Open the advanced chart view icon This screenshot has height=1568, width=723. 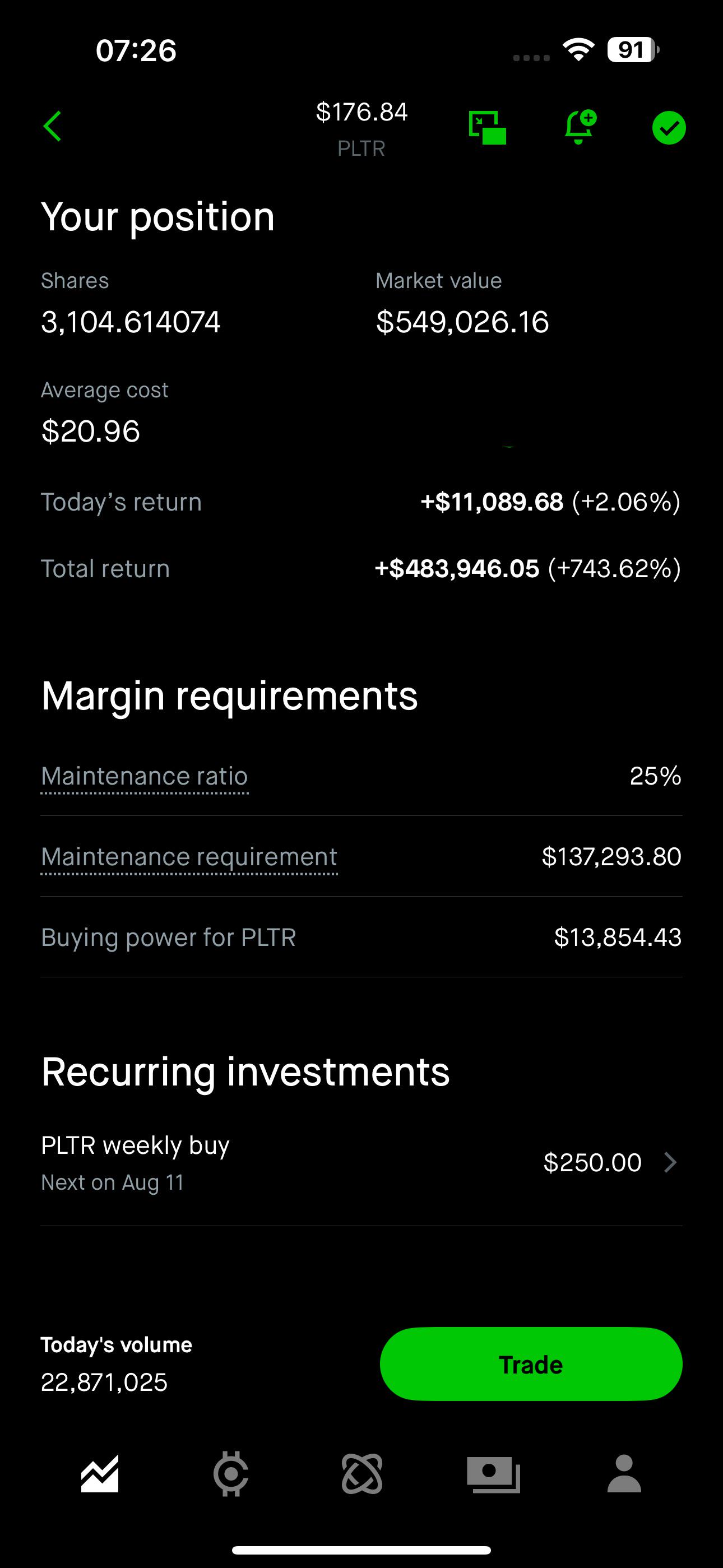(x=488, y=127)
